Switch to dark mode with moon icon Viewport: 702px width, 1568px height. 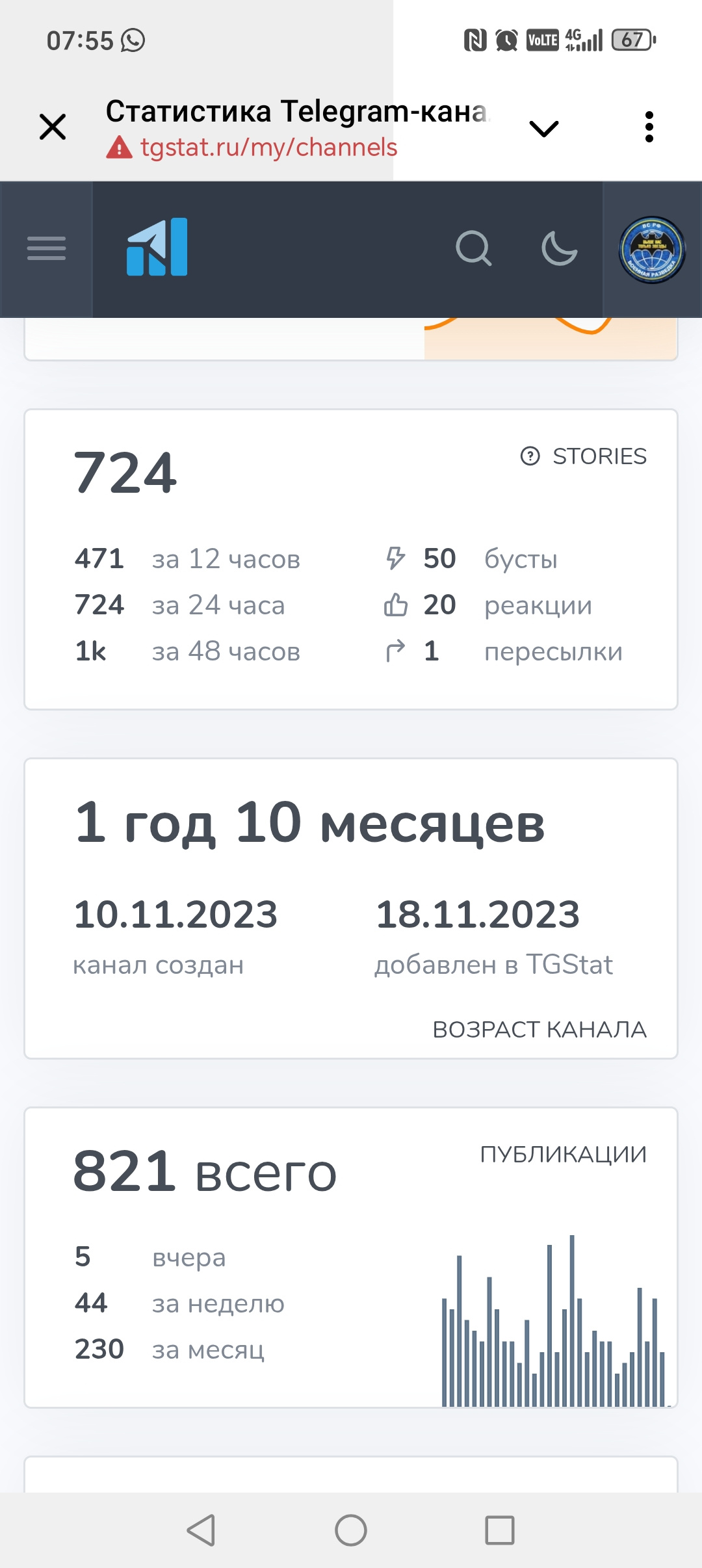pyautogui.click(x=559, y=248)
